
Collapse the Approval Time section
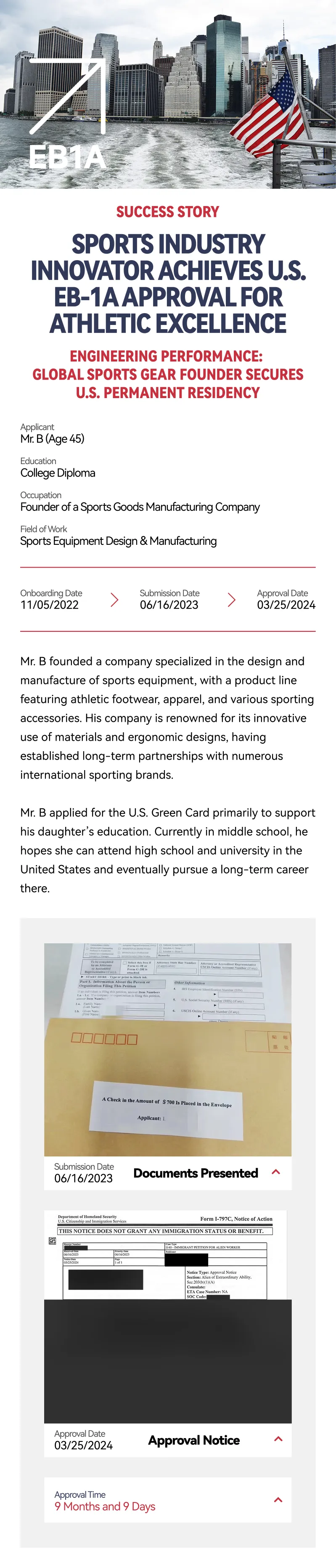(x=278, y=1500)
